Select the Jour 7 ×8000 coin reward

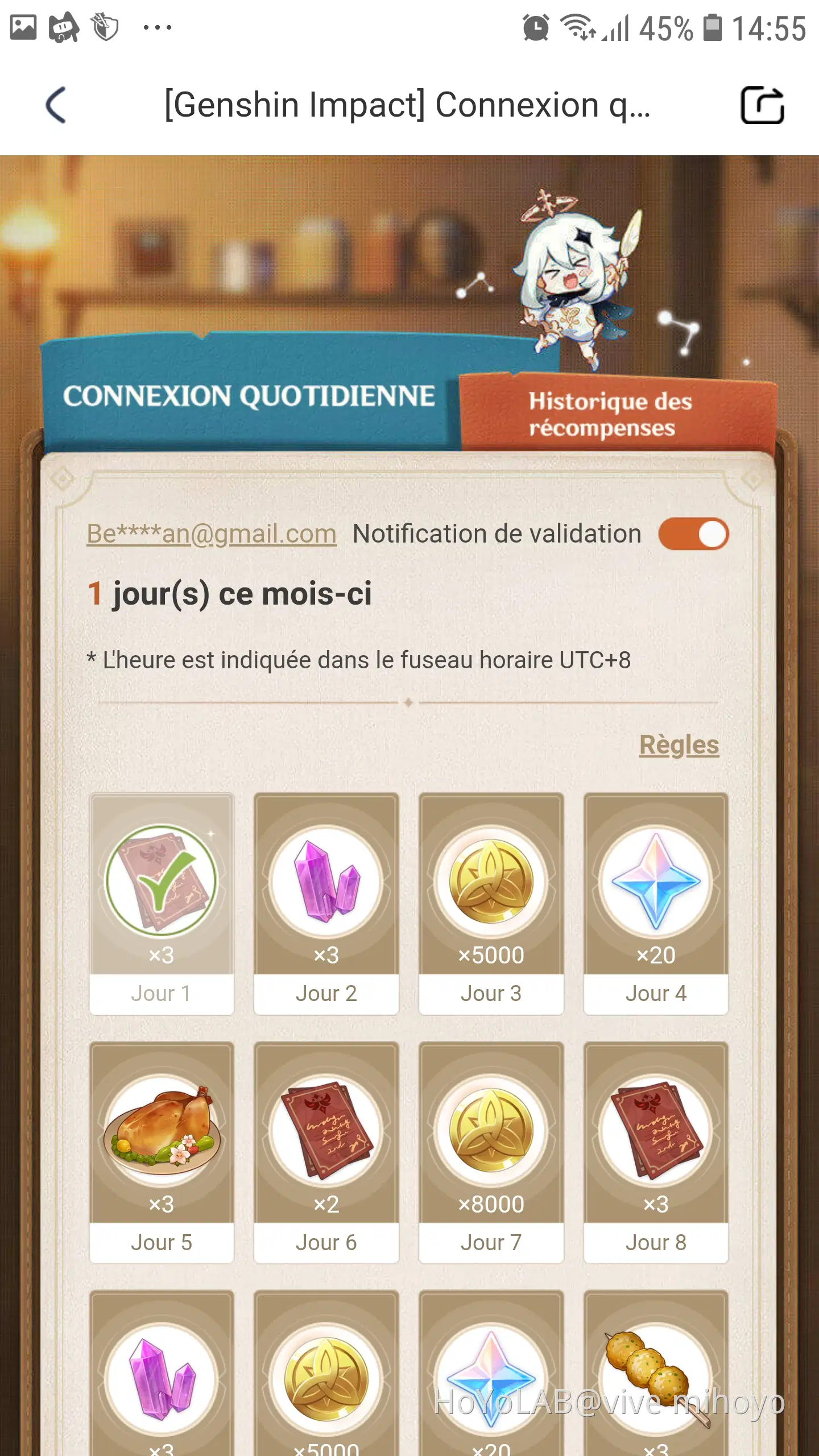(491, 1152)
